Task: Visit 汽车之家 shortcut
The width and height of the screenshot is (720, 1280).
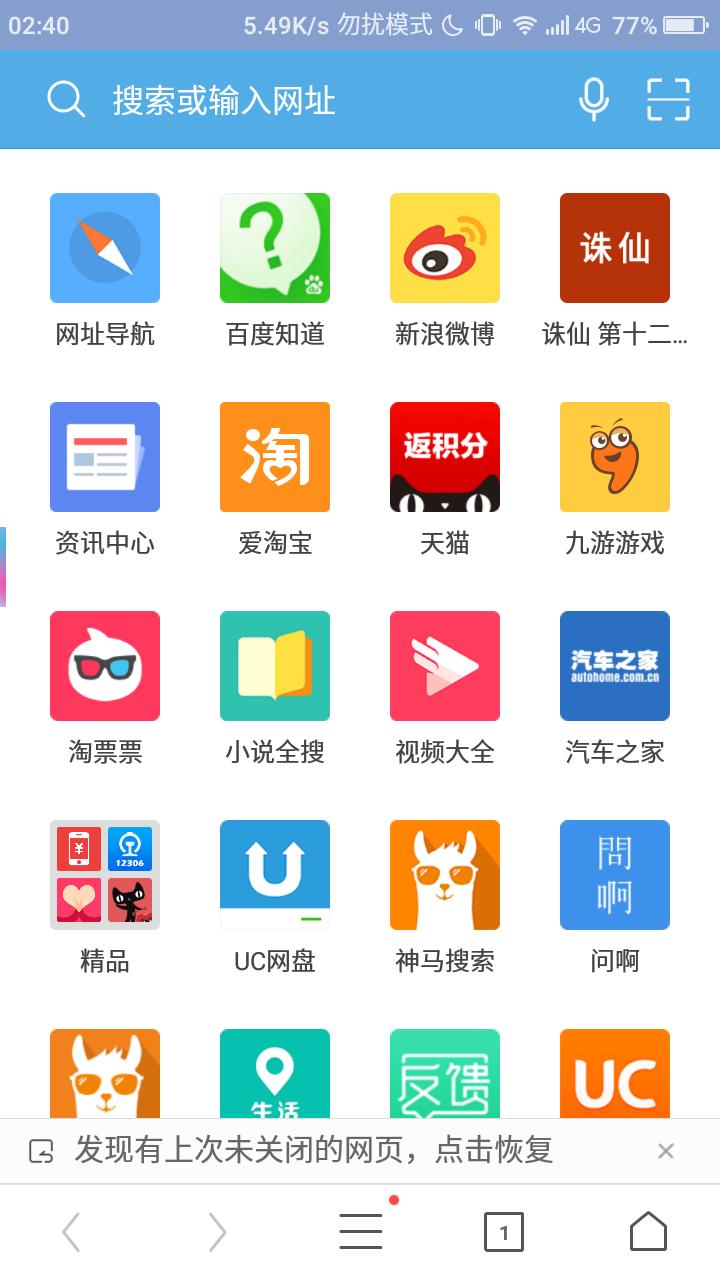Action: [615, 666]
